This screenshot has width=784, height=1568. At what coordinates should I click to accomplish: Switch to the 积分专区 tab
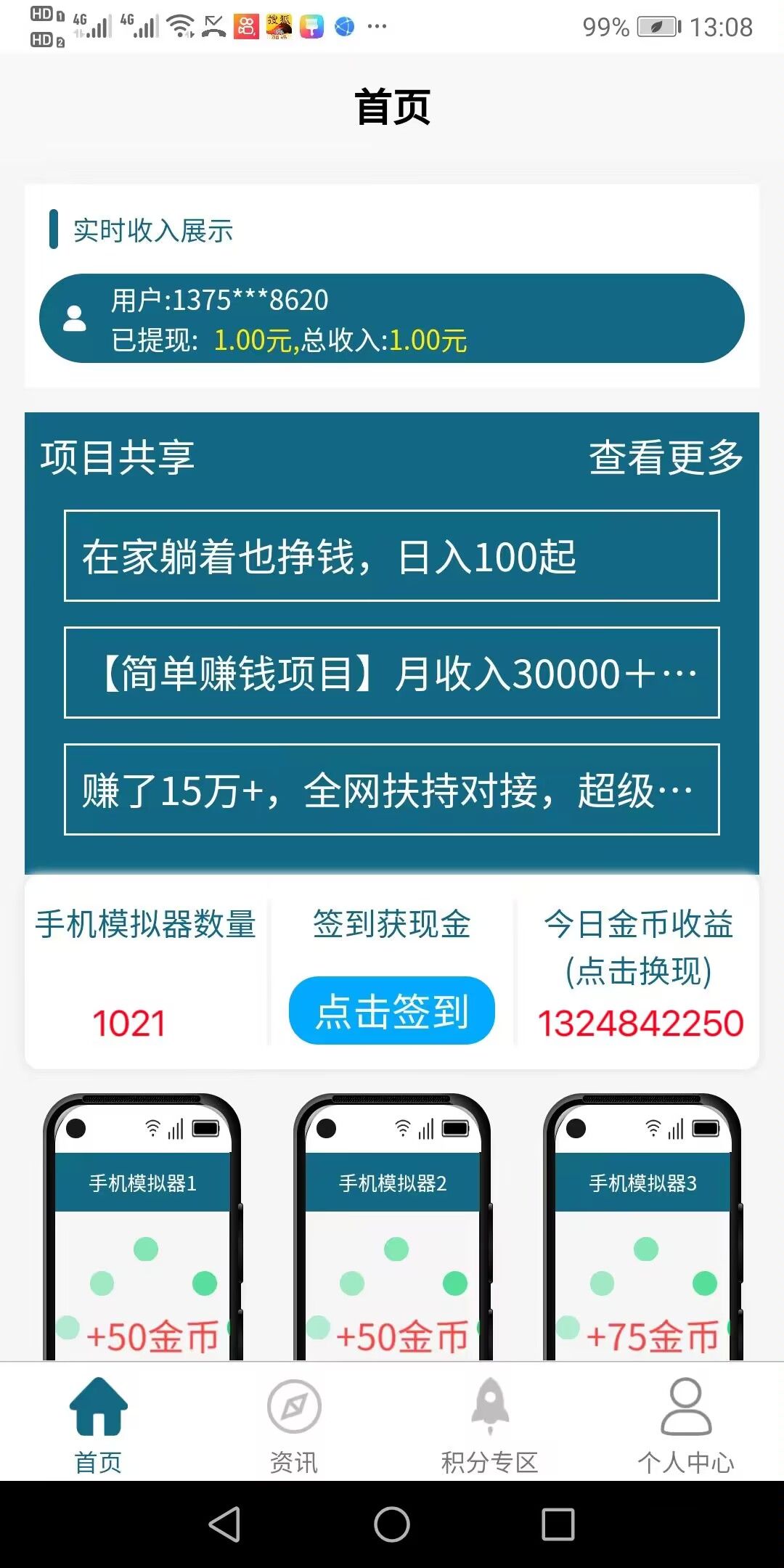[490, 1424]
